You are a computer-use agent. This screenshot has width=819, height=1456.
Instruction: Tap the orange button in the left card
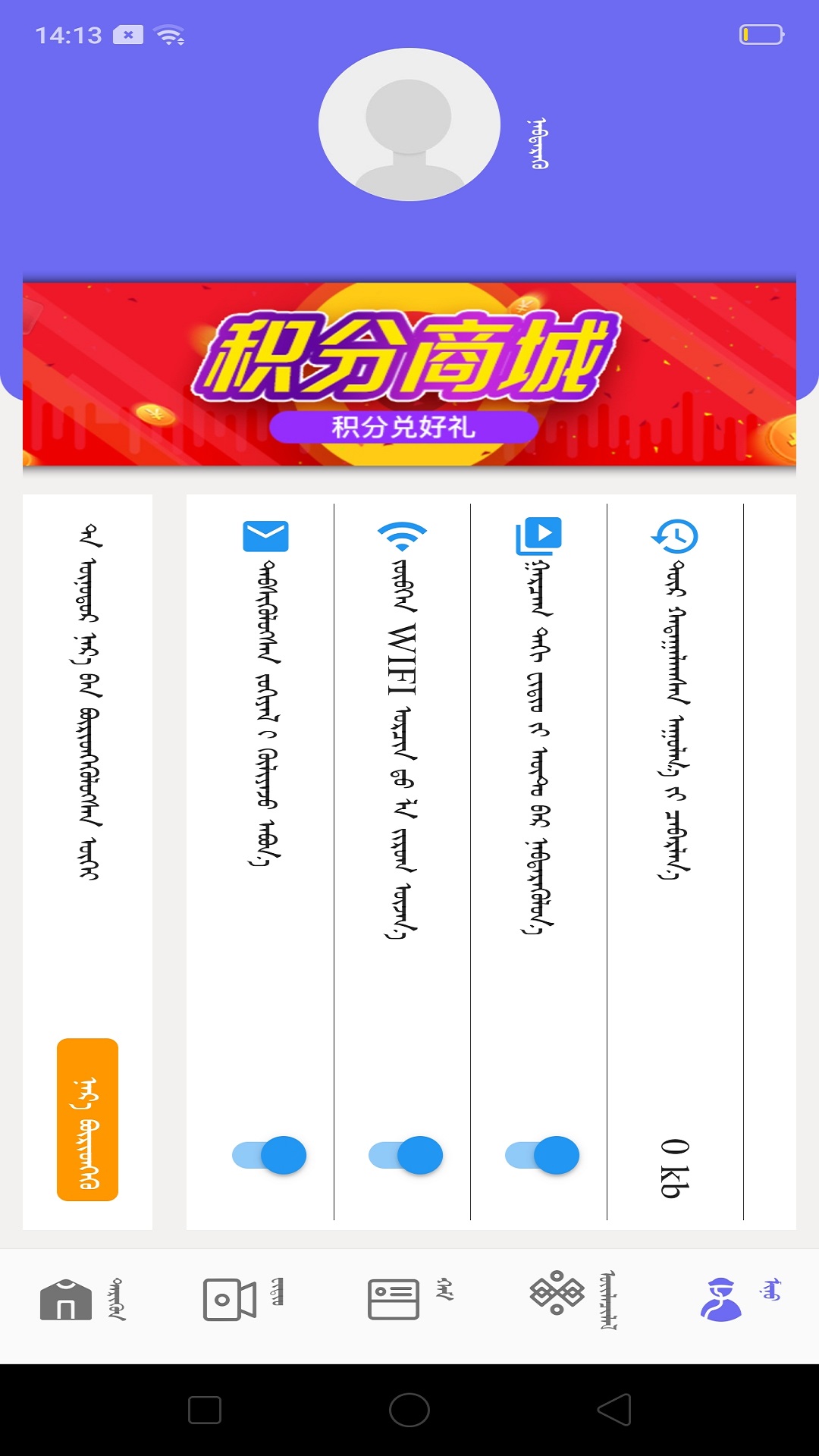tap(87, 1119)
